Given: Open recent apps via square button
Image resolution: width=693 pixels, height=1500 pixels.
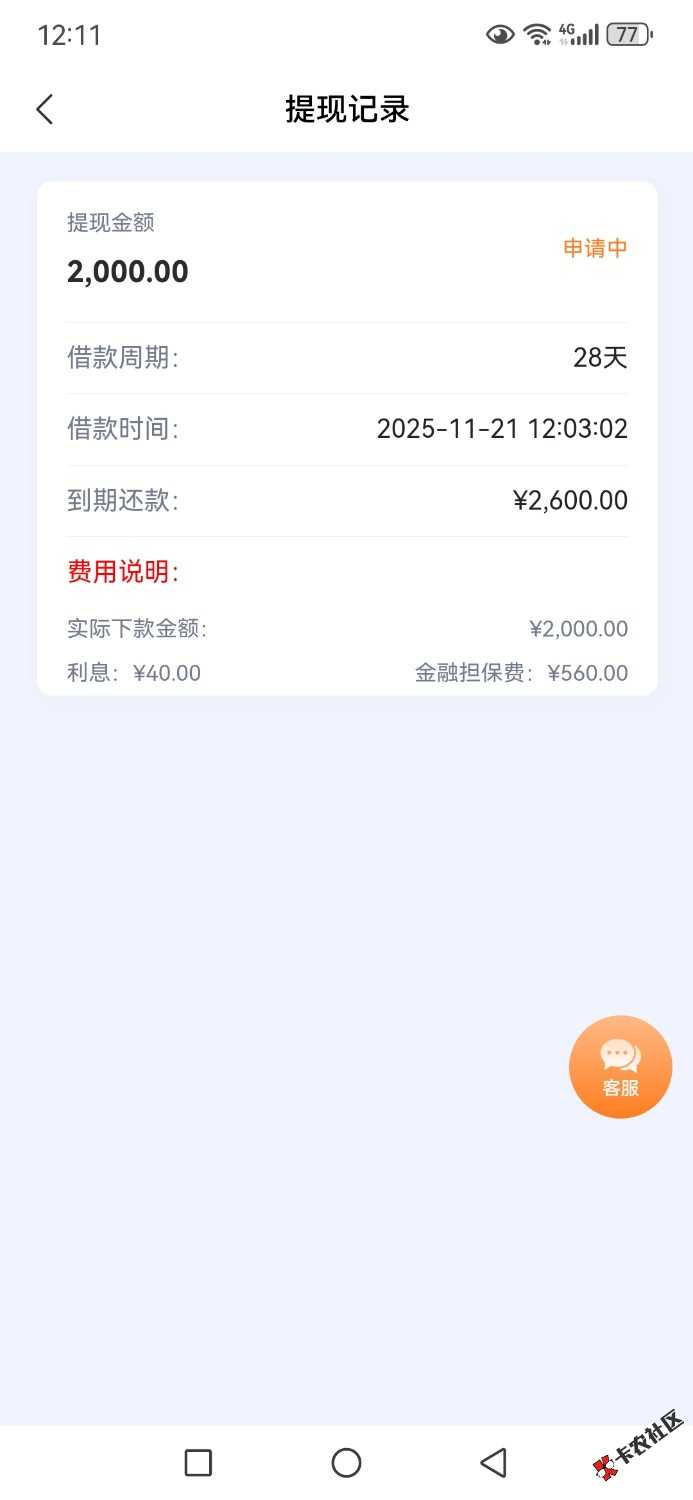Looking at the screenshot, I should coord(199,1463).
